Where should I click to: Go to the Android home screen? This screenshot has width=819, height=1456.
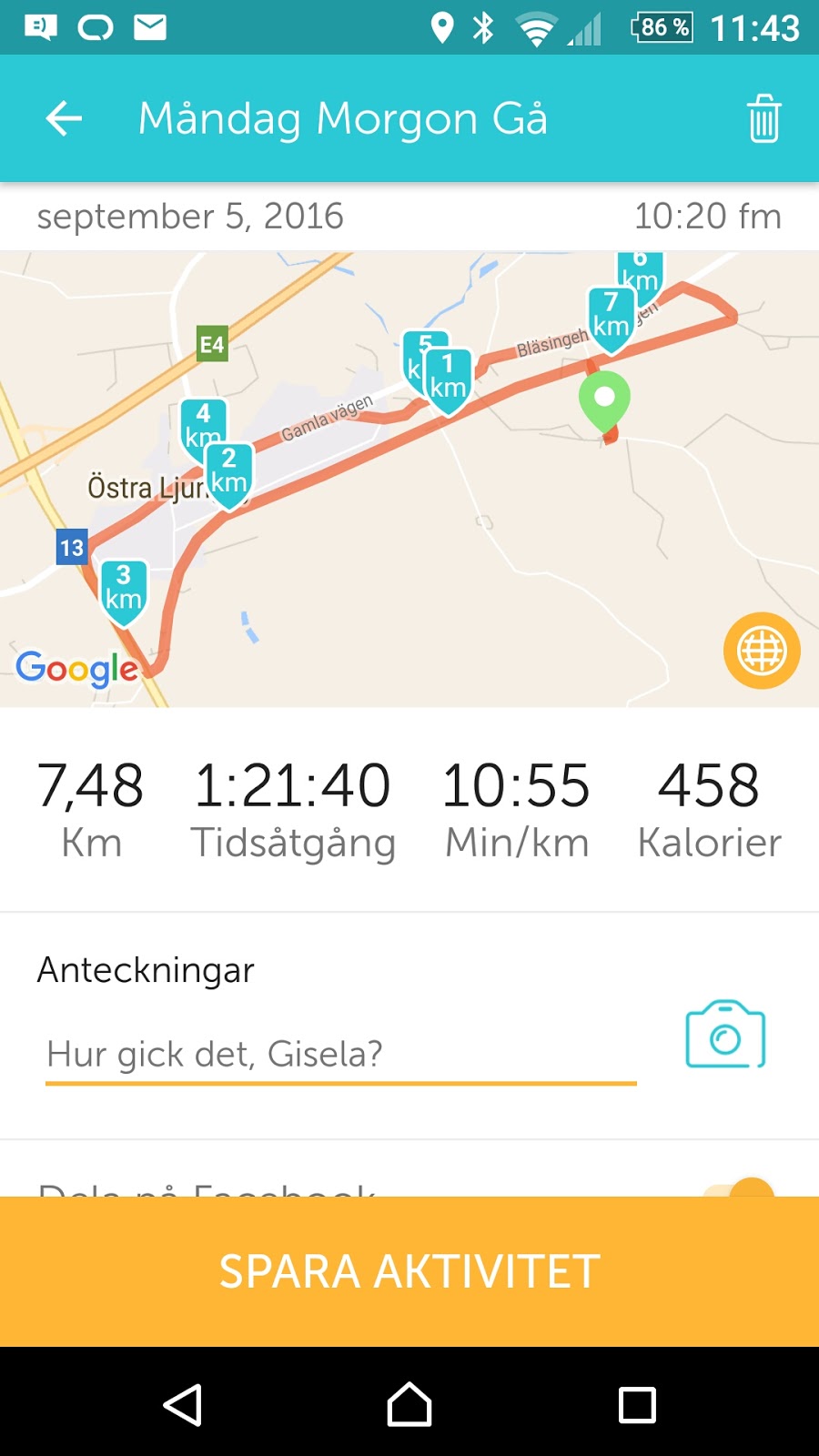tap(409, 1404)
